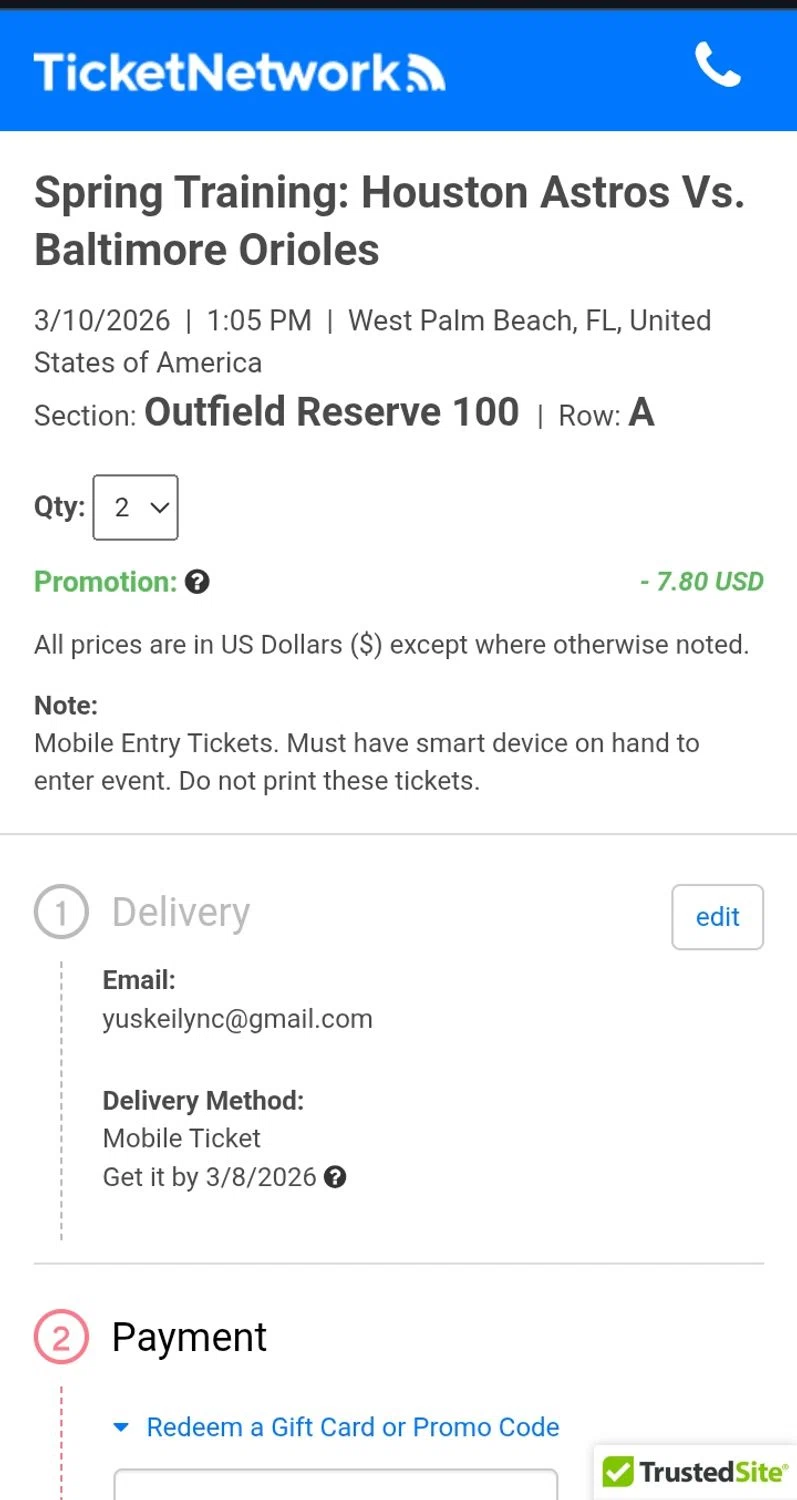Open the TicketNetwork home logo

(x=239, y=72)
